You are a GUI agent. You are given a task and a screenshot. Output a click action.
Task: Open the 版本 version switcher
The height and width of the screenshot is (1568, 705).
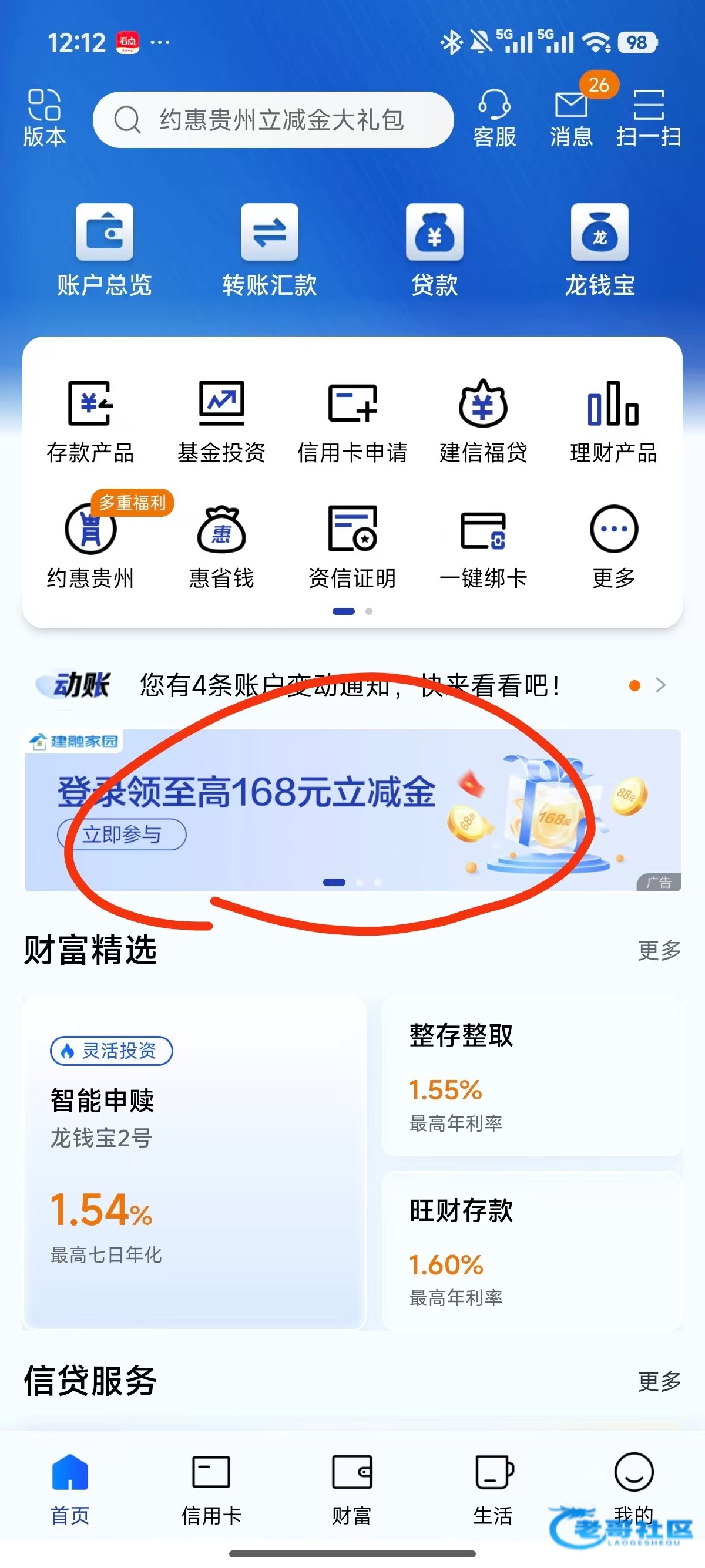click(44, 118)
